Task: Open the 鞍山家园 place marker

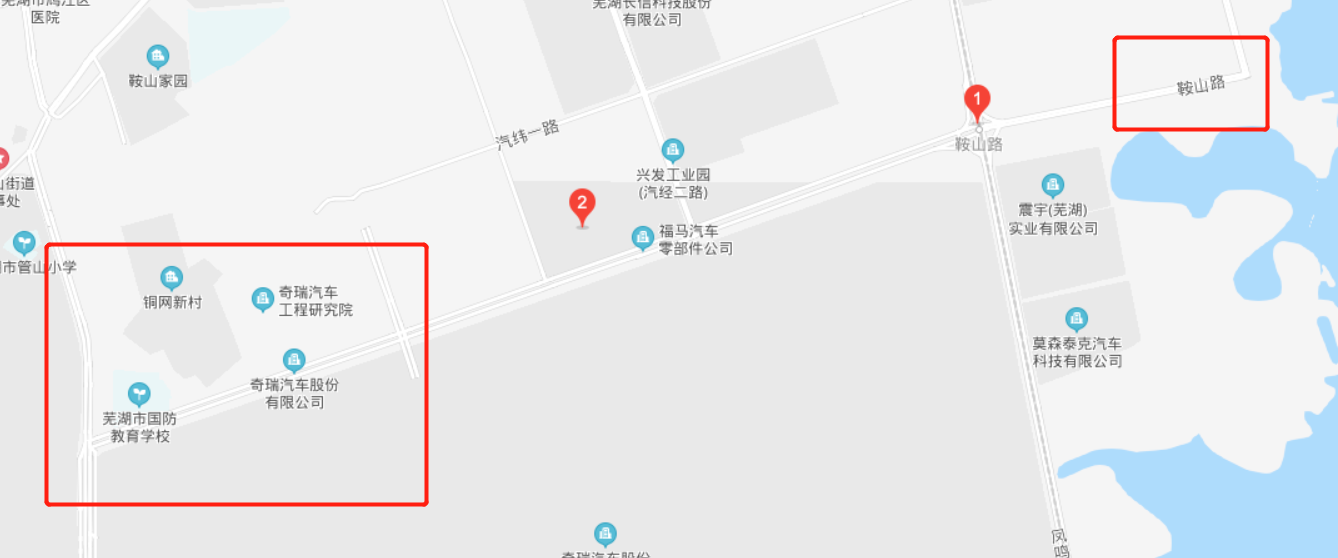Action: point(157,56)
